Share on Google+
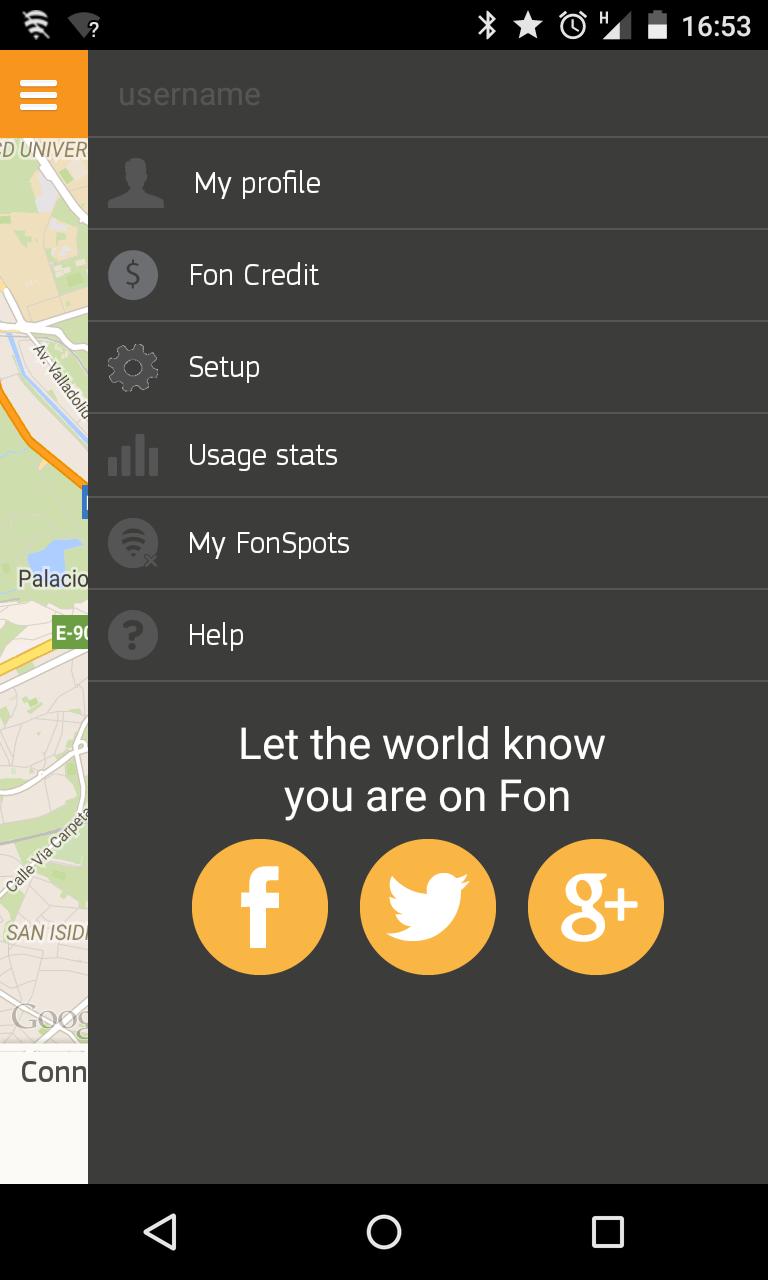The width and height of the screenshot is (768, 1280). (x=596, y=906)
